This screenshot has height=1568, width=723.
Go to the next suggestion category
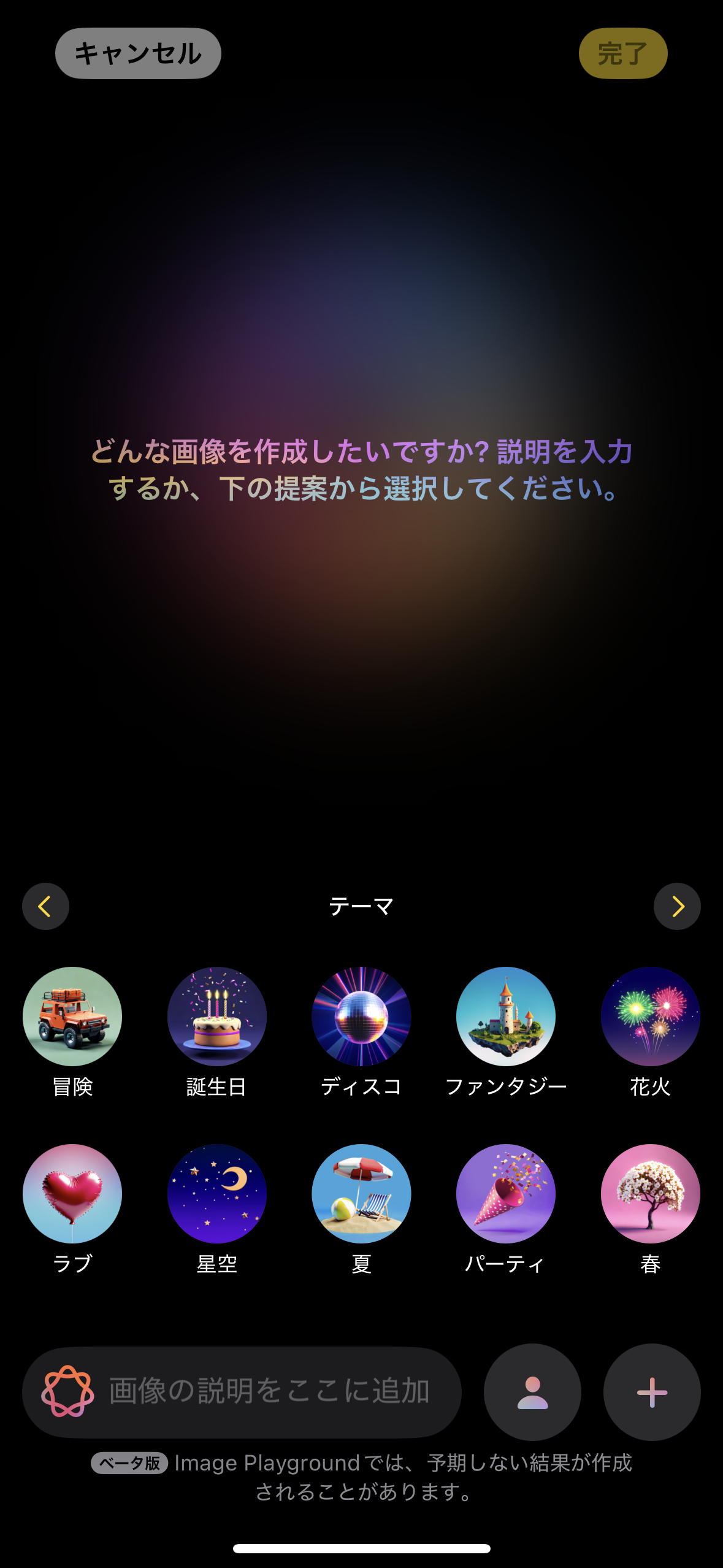click(x=677, y=906)
